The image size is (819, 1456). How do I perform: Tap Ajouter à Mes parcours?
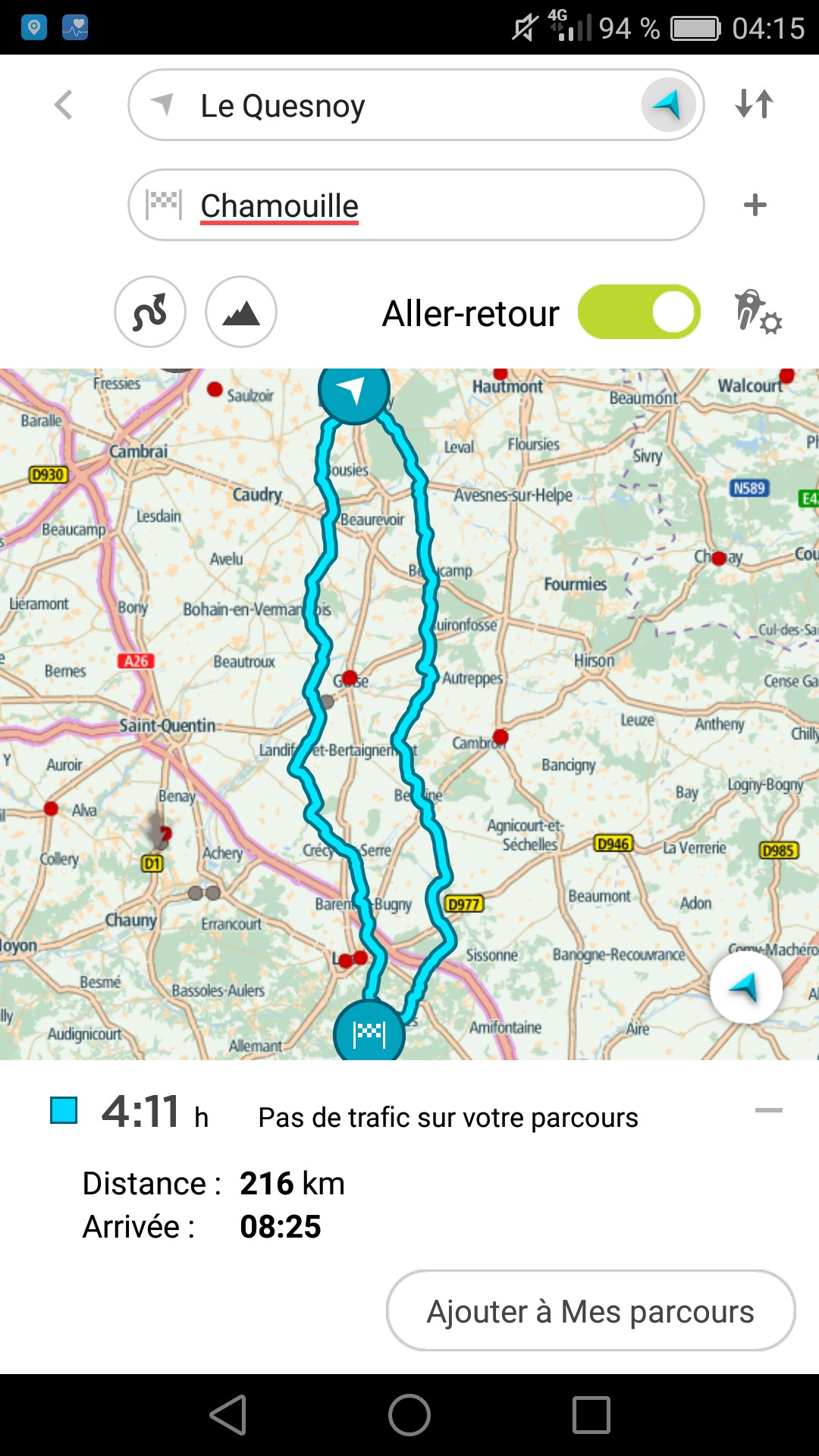(x=590, y=1311)
